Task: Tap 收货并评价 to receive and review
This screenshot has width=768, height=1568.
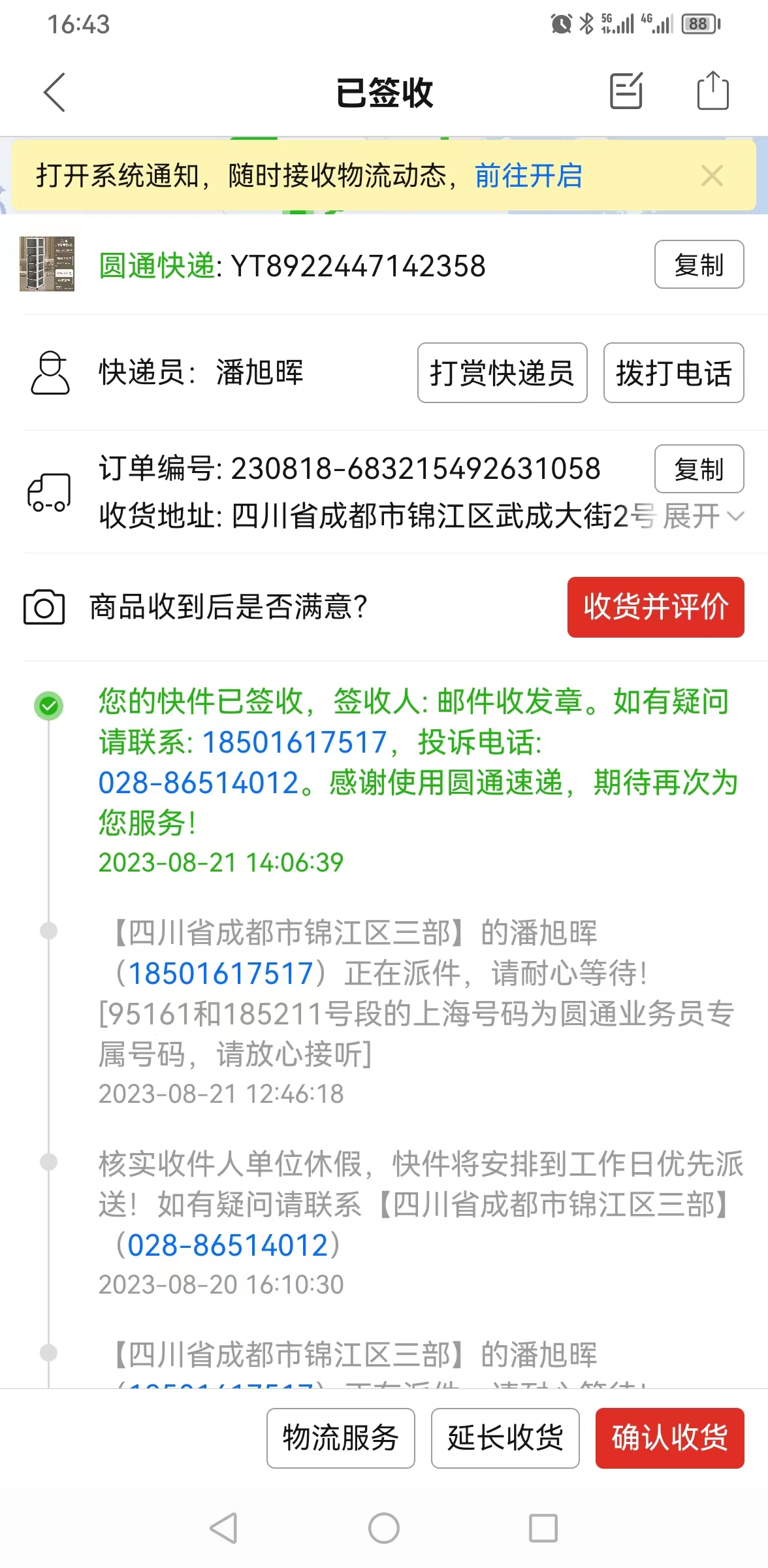Action: [656, 607]
